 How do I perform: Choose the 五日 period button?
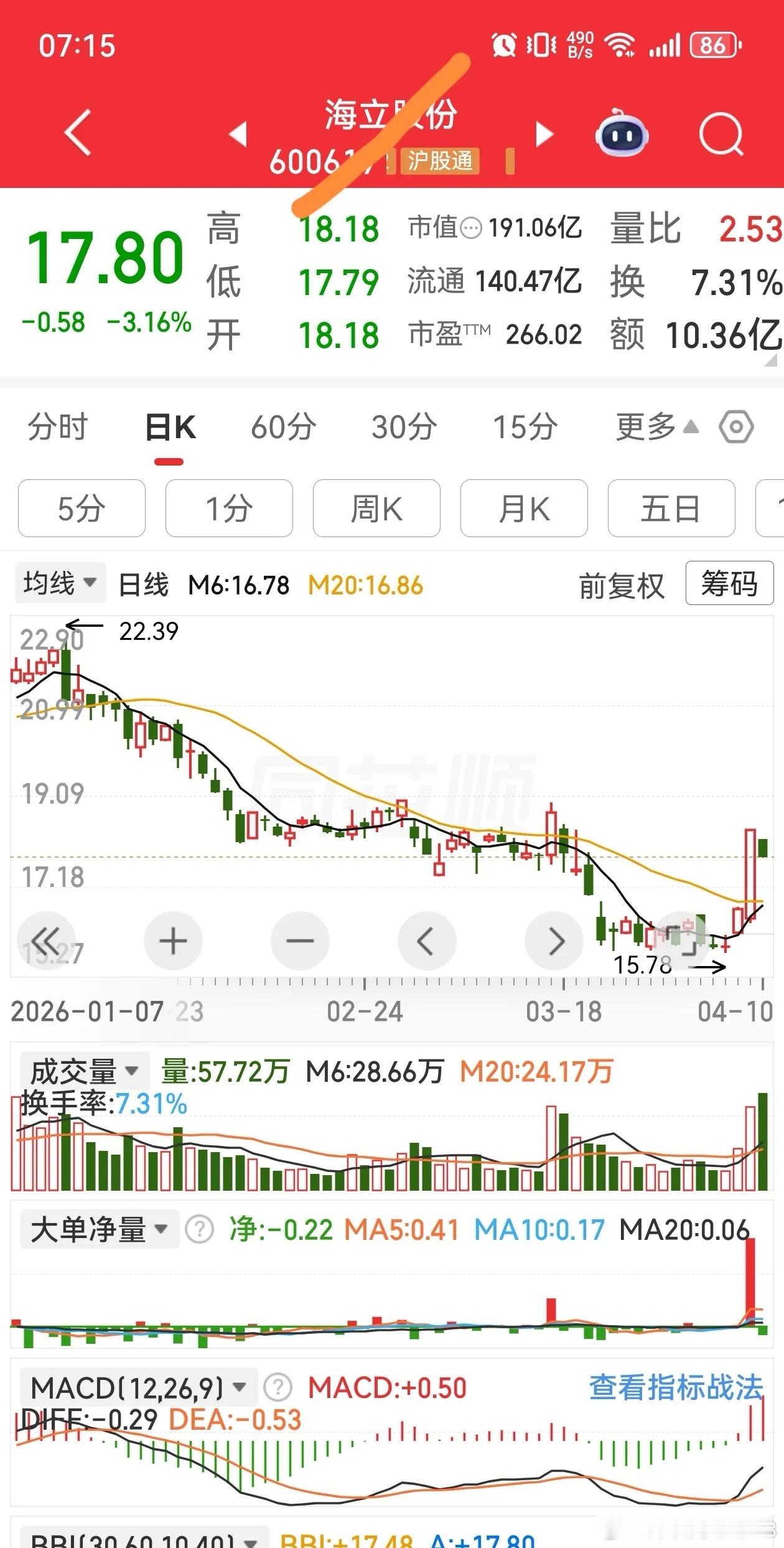coord(671,508)
